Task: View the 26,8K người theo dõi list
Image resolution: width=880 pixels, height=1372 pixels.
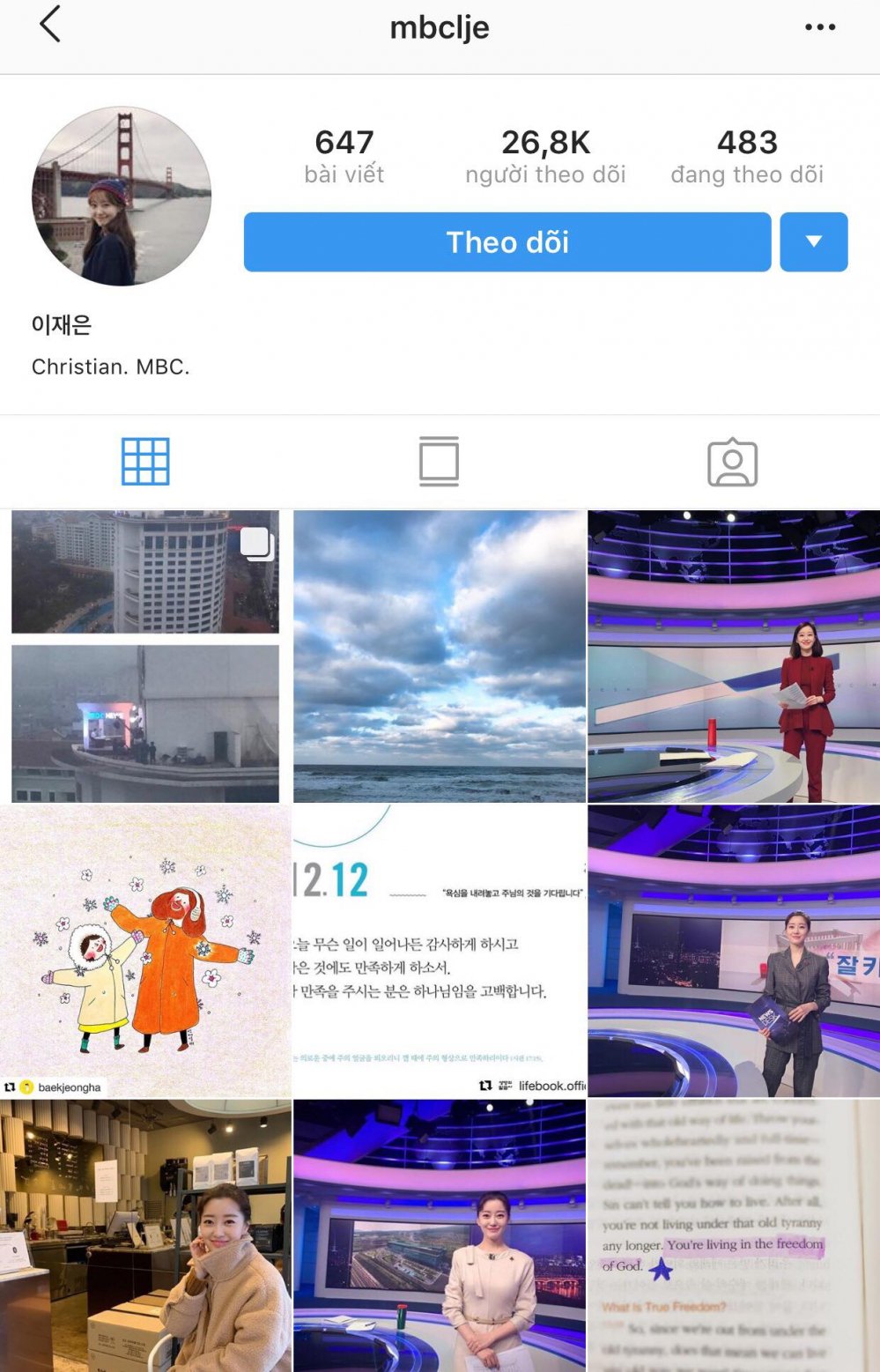Action: tap(545, 156)
